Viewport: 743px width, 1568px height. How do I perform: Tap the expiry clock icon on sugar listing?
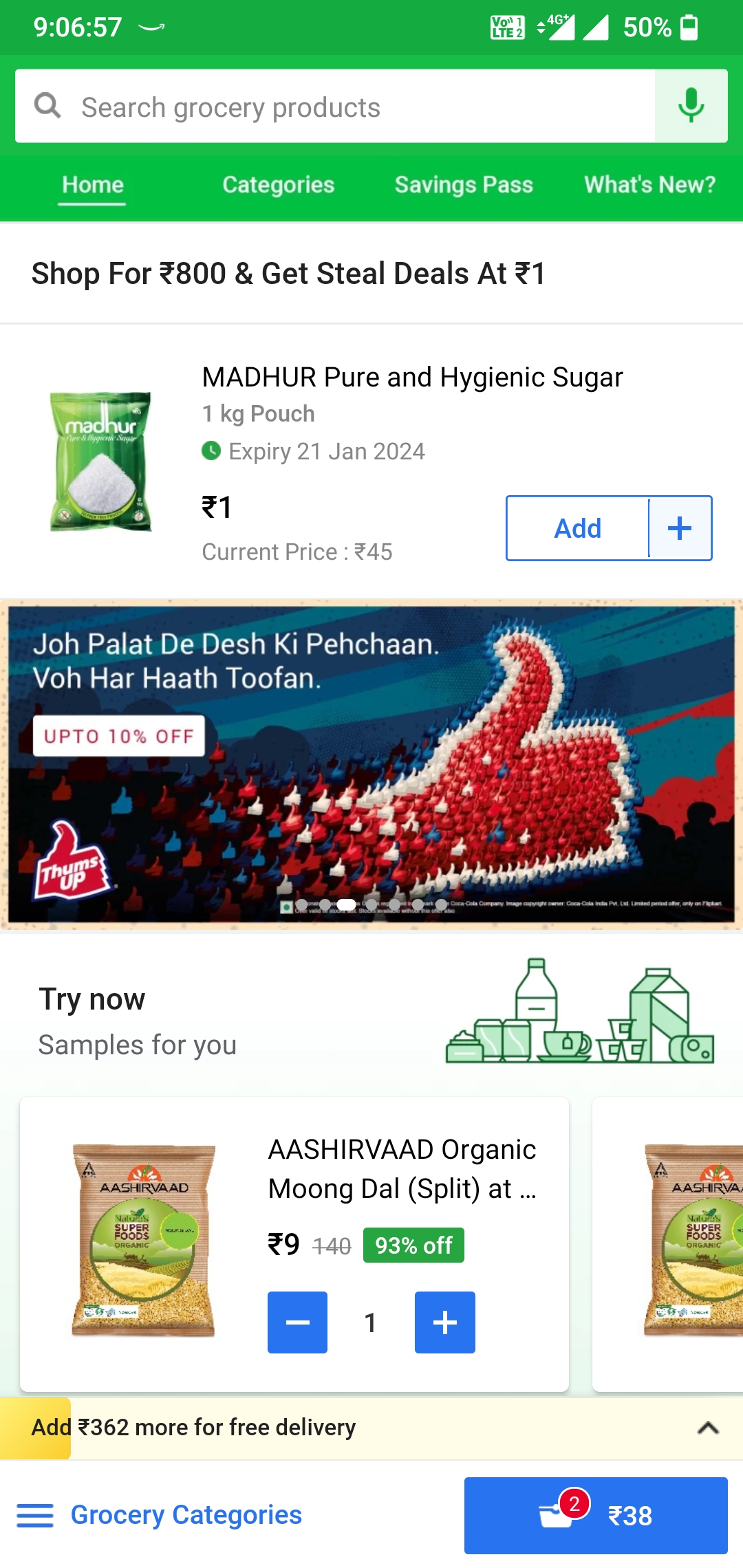pyautogui.click(x=213, y=451)
